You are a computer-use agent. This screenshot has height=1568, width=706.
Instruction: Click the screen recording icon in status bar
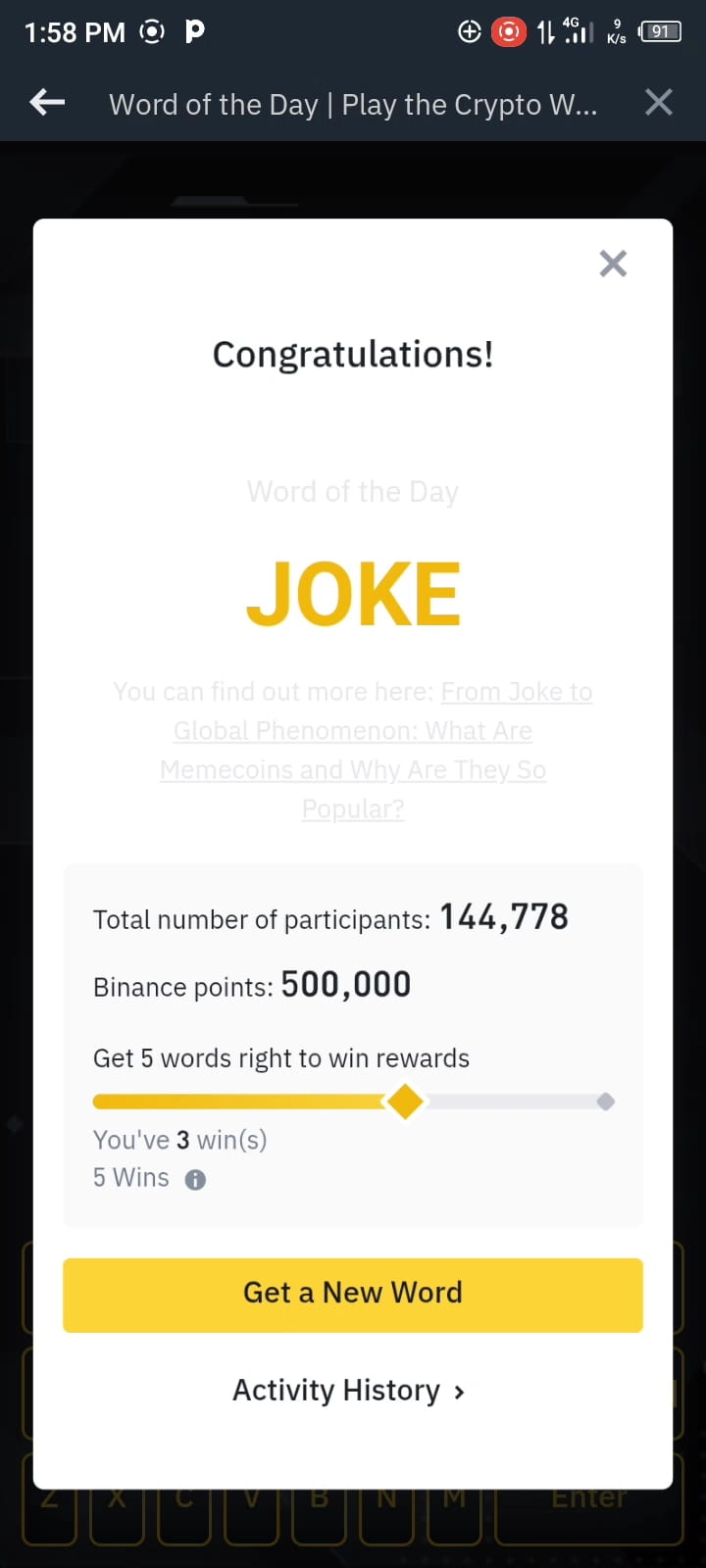click(x=509, y=31)
